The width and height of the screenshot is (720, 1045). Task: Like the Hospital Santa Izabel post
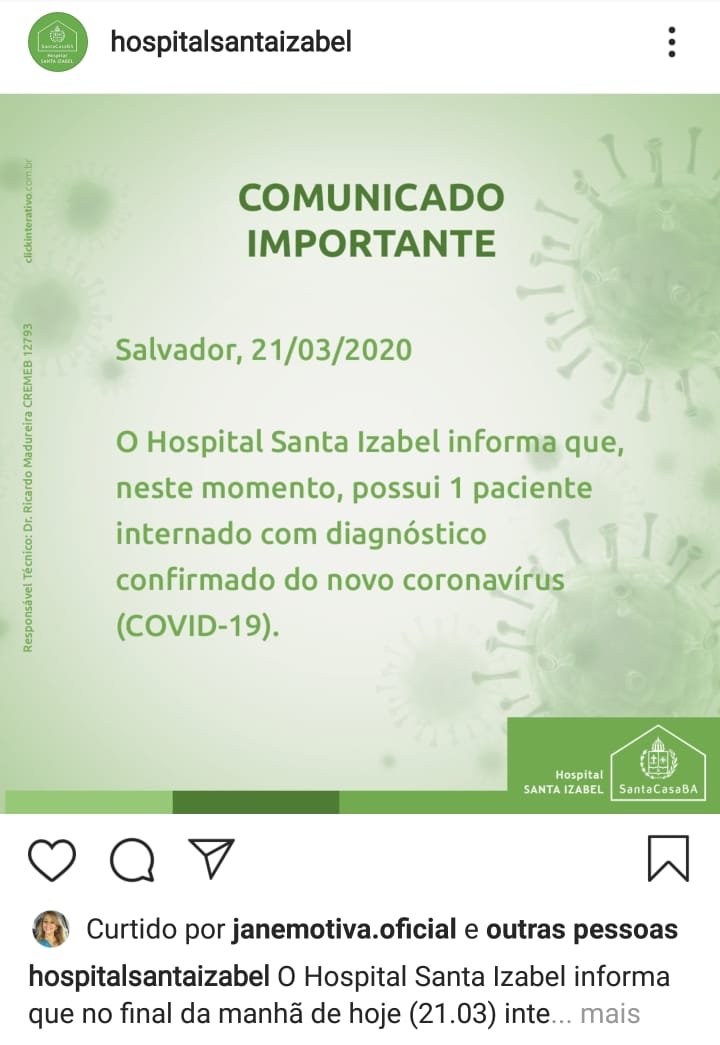[52, 859]
